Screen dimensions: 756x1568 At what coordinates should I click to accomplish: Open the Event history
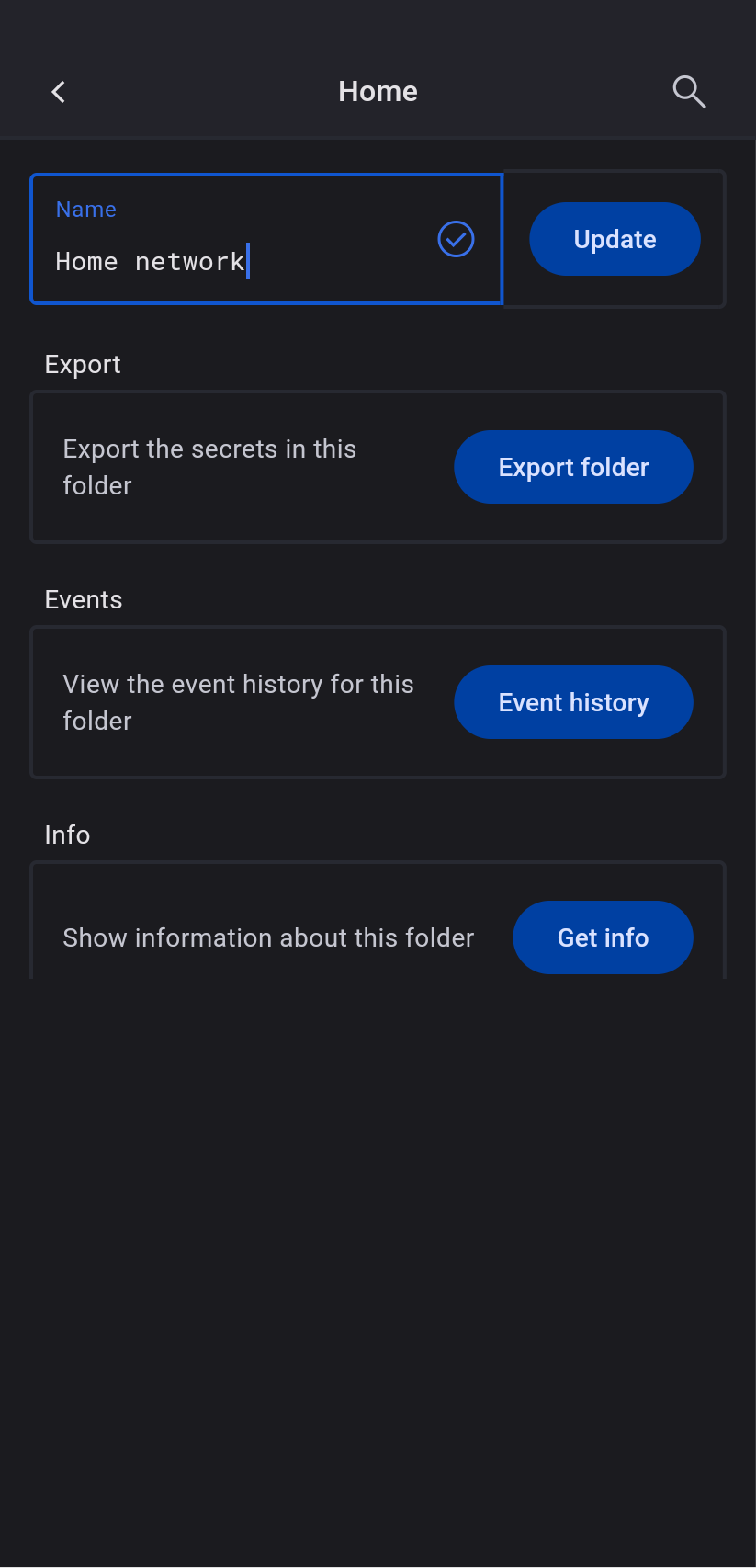[573, 702]
